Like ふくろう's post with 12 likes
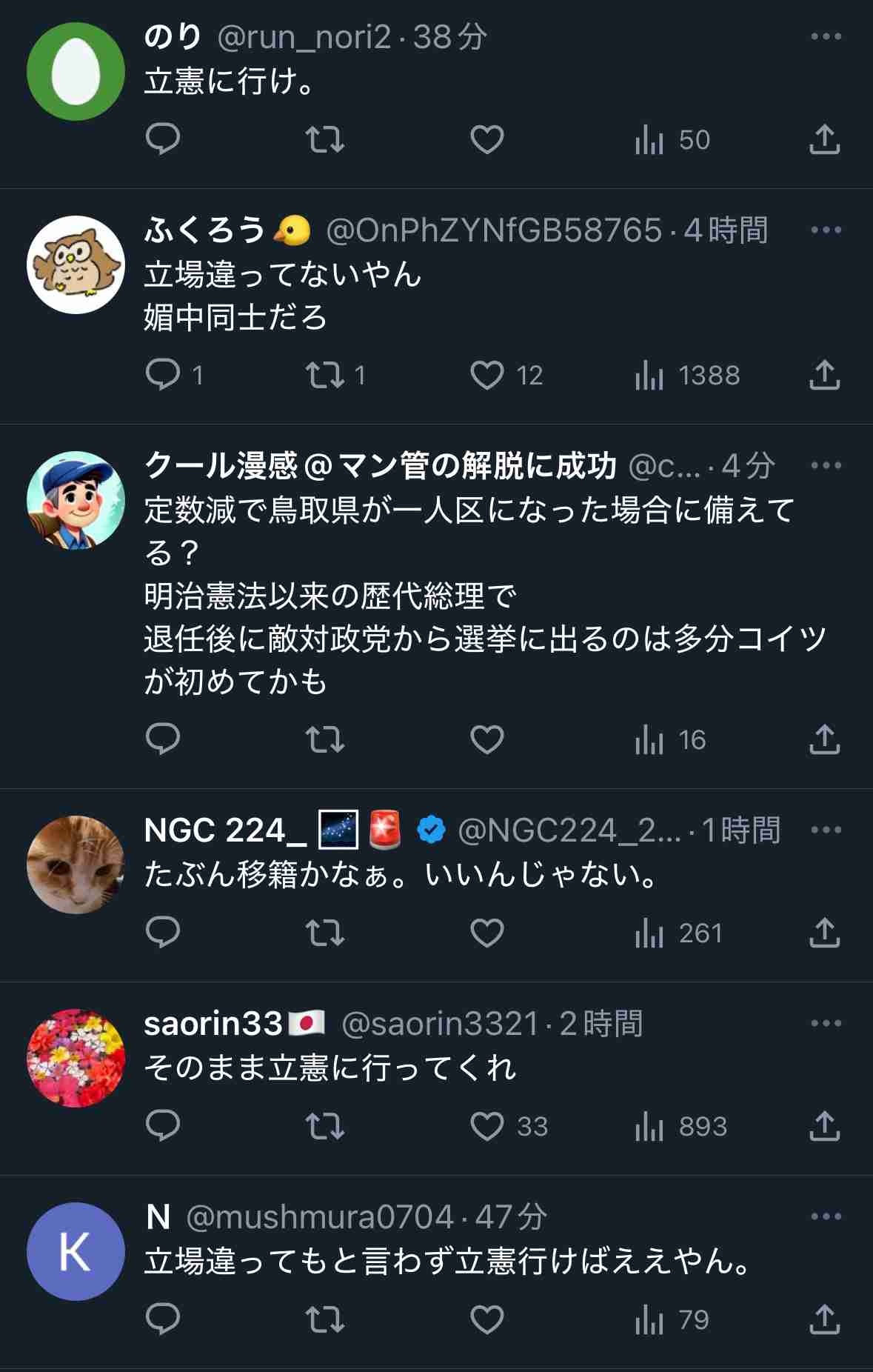The height and width of the screenshot is (1372, 873). 487,375
